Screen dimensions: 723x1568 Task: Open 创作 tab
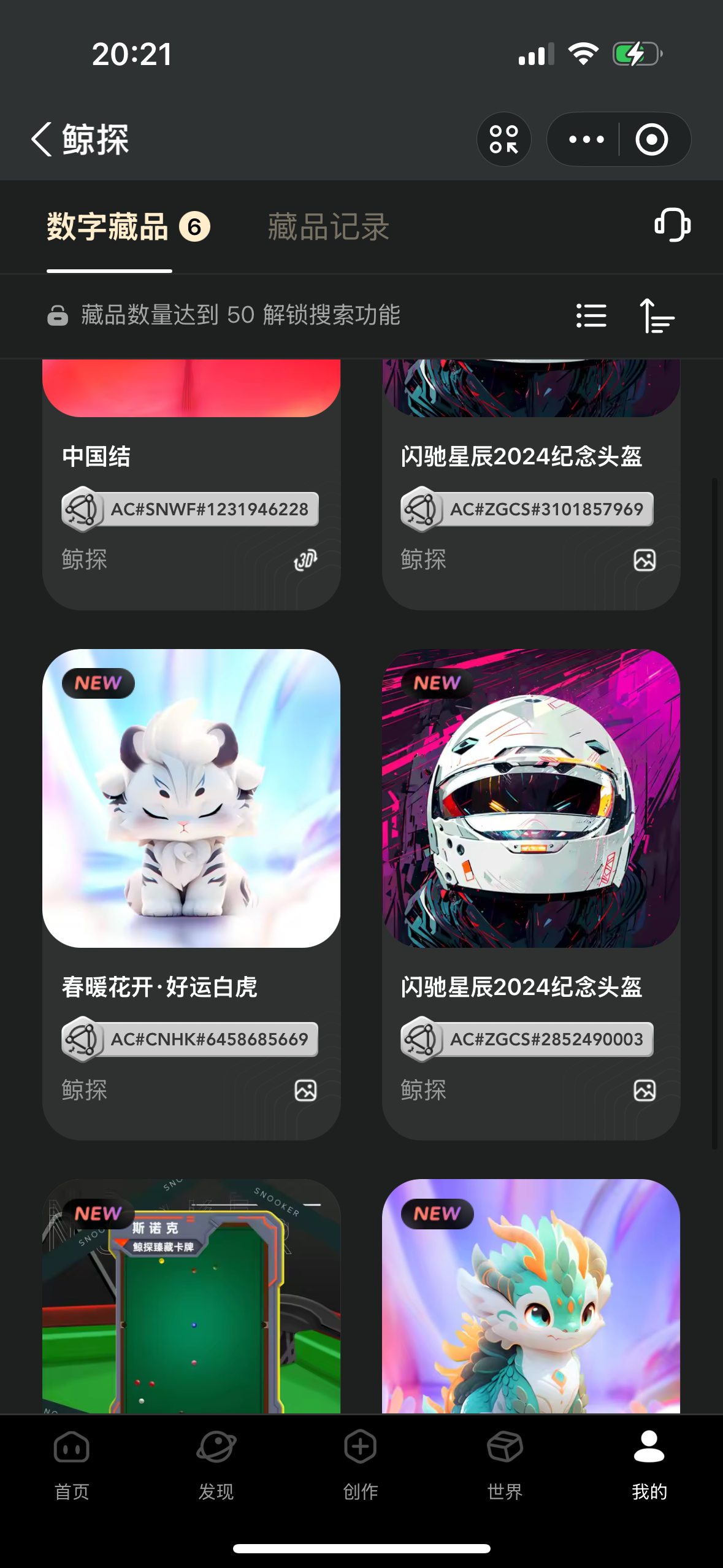click(361, 1465)
